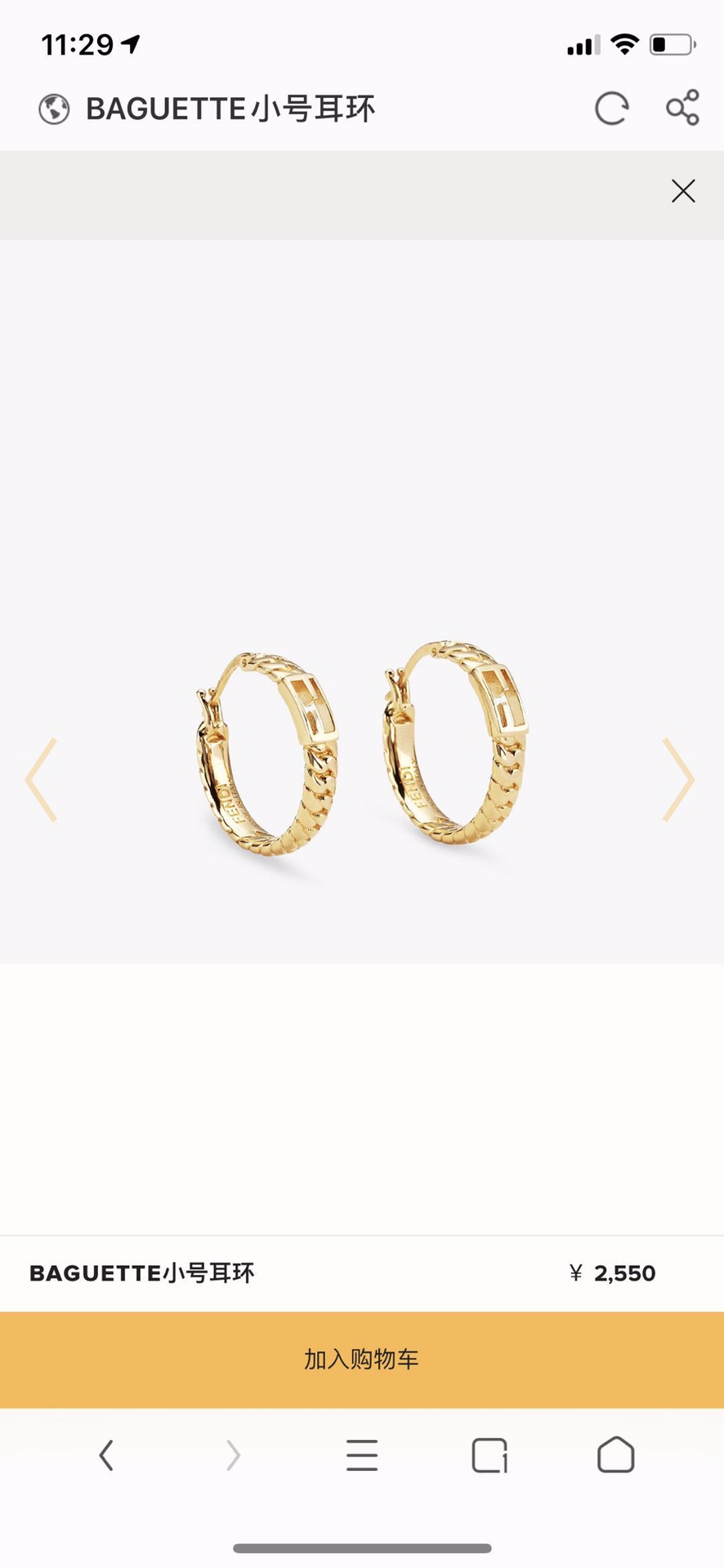
Task: Show the previous product image
Action: (42, 780)
